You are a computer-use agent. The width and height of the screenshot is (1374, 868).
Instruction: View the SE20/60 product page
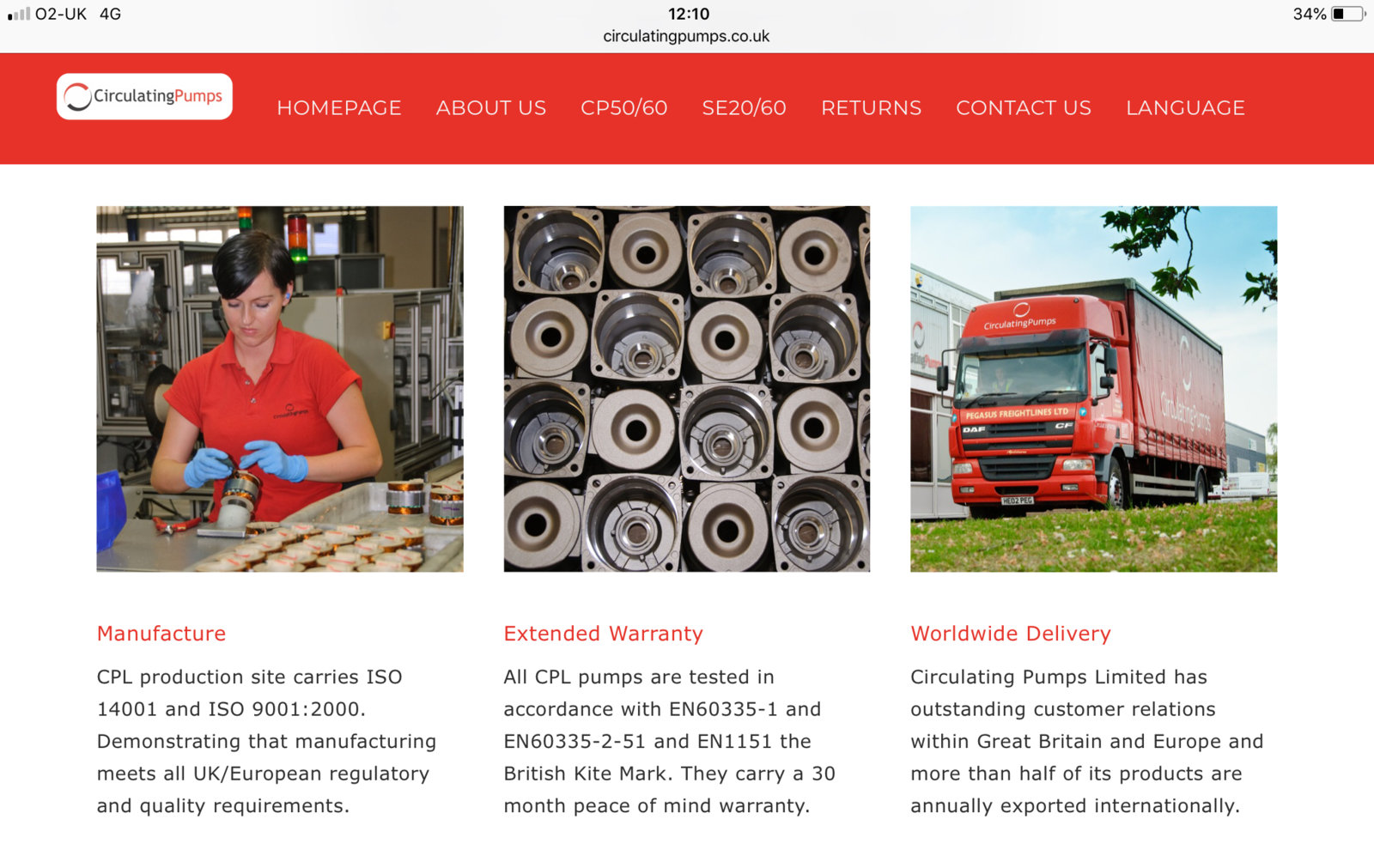click(x=744, y=108)
